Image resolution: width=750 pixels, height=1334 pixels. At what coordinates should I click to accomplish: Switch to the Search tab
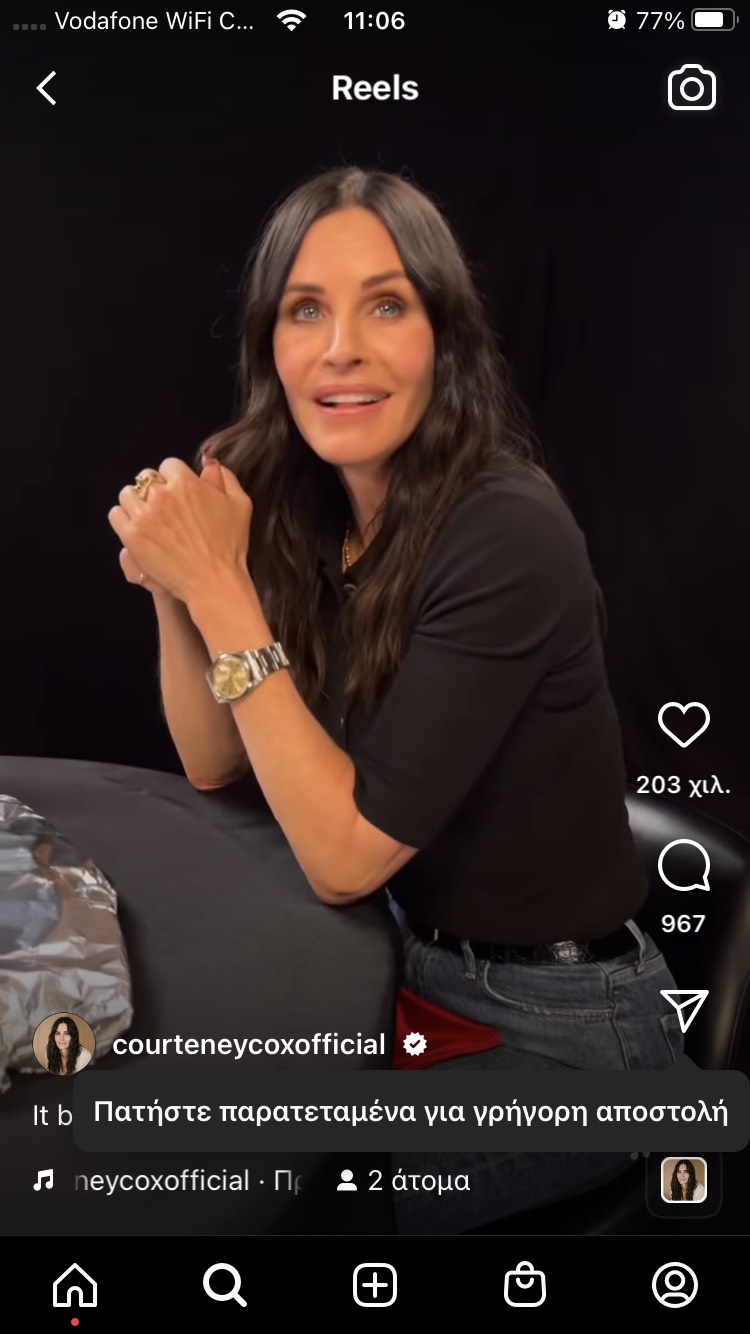(x=225, y=1284)
